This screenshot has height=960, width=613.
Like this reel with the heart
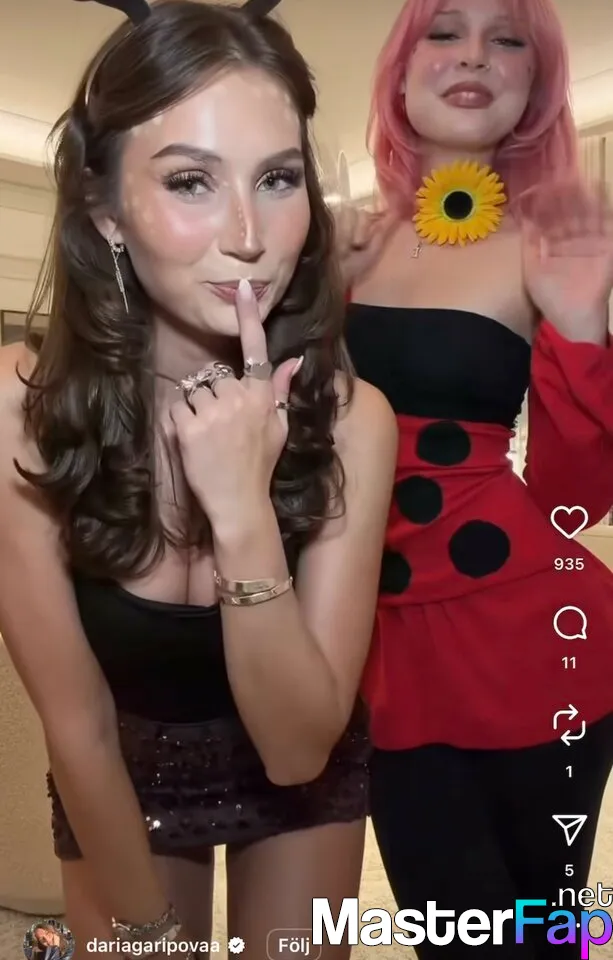pyautogui.click(x=569, y=522)
